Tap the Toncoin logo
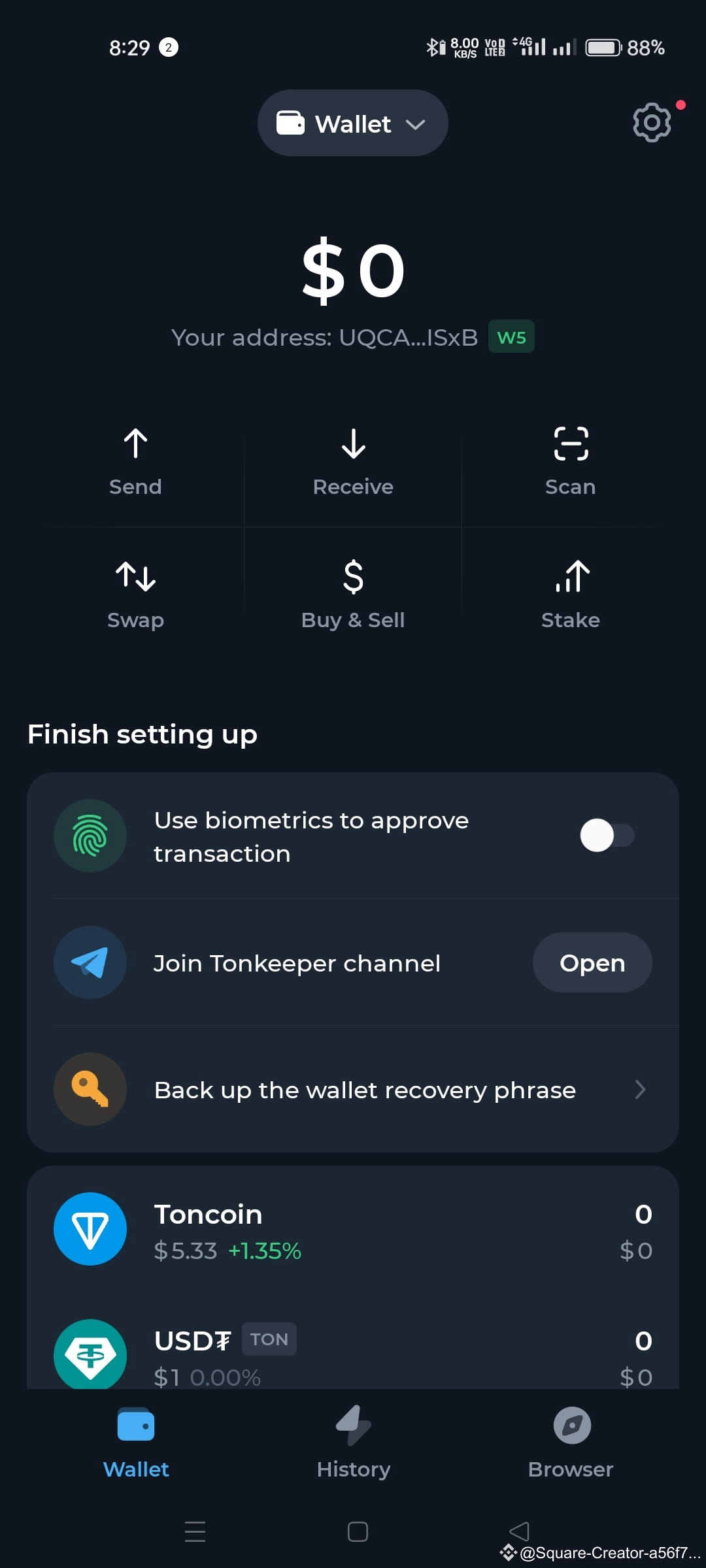706x1568 pixels. [x=90, y=1228]
